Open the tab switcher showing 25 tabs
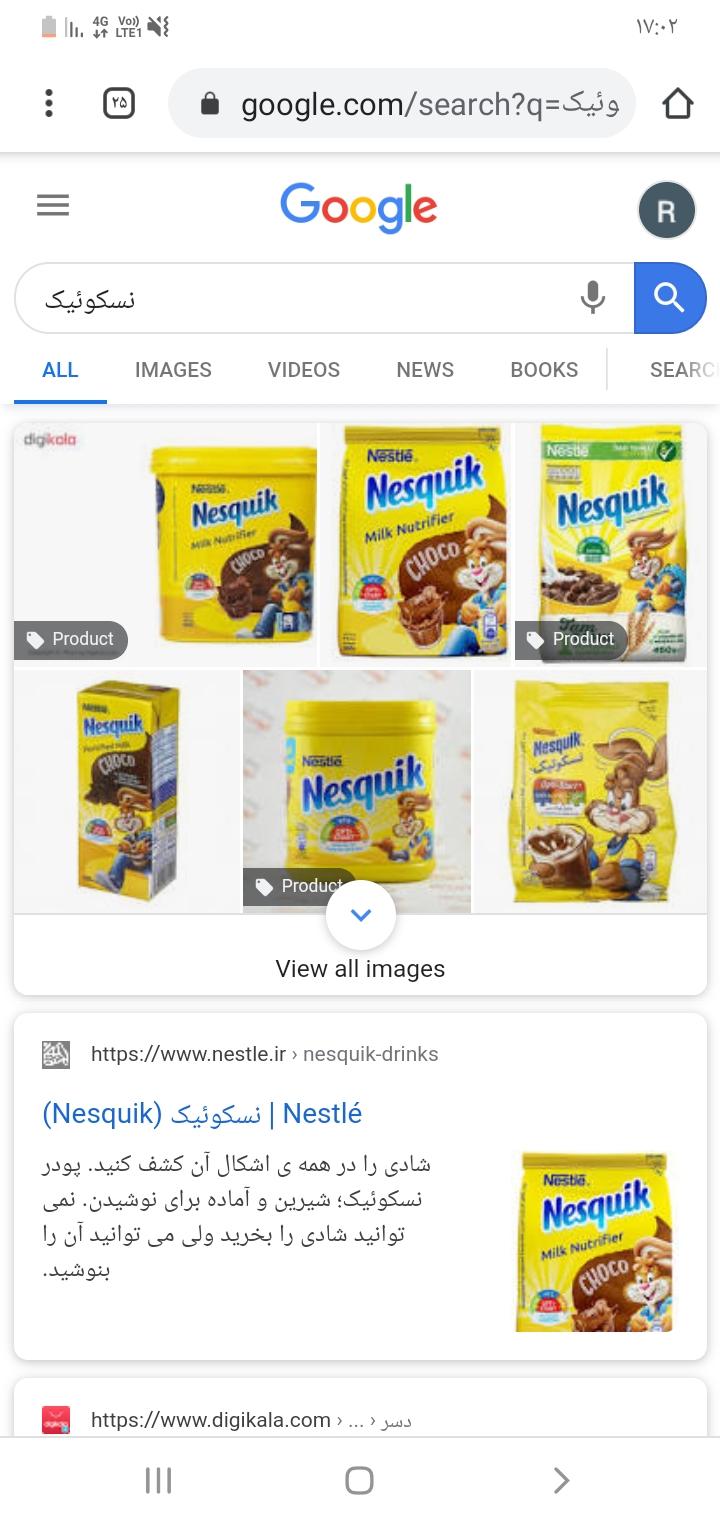 tap(119, 103)
